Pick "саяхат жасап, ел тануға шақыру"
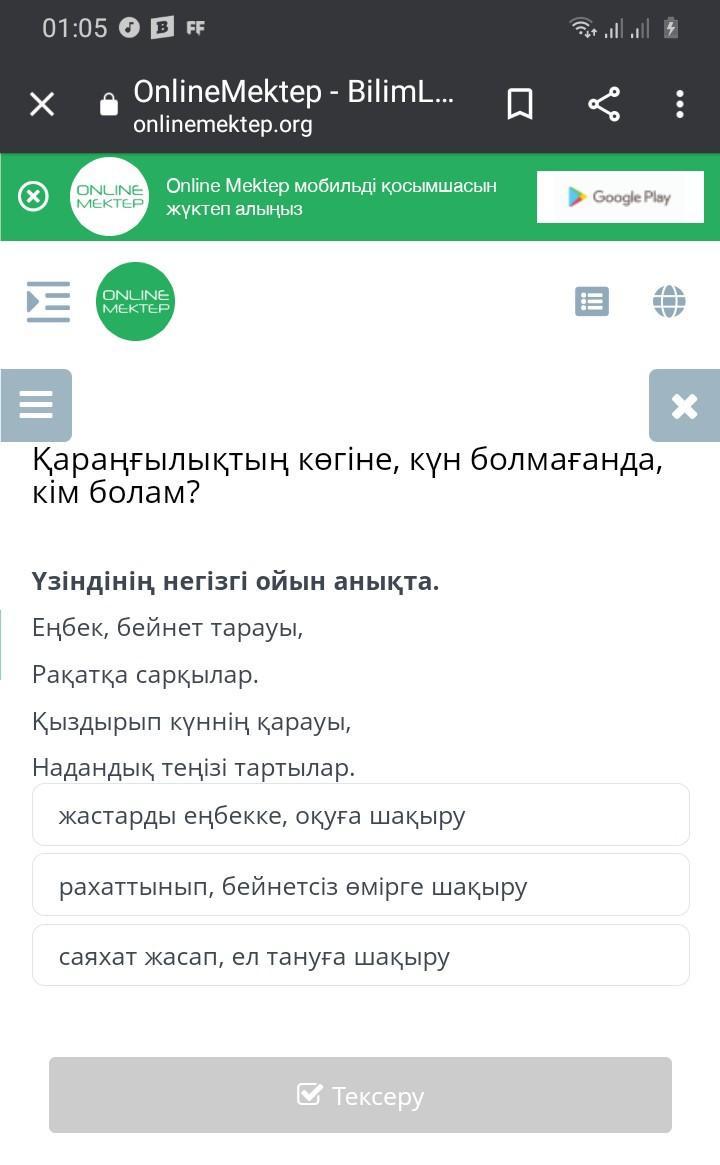 tap(360, 955)
